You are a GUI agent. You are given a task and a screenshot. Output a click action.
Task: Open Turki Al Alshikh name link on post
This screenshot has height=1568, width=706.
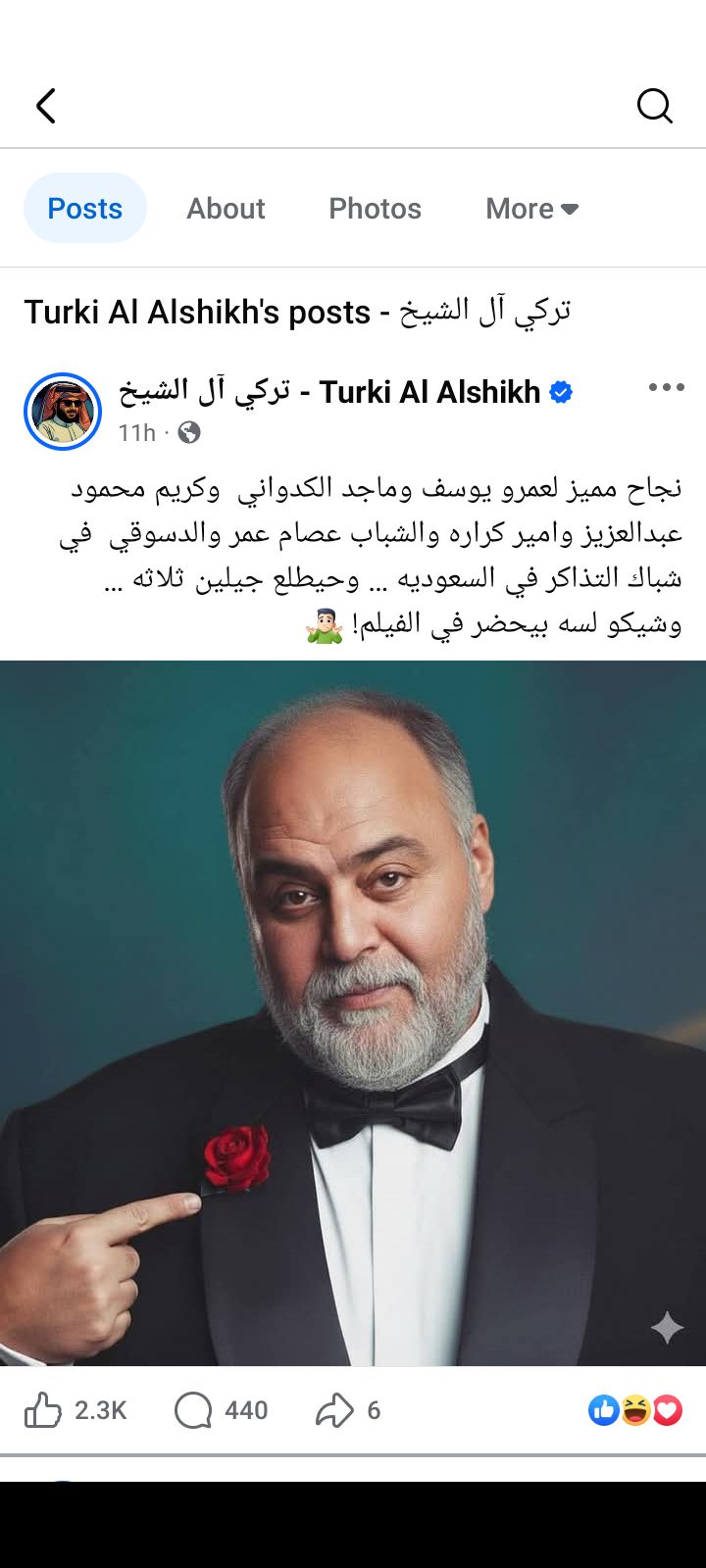pyautogui.click(x=333, y=392)
